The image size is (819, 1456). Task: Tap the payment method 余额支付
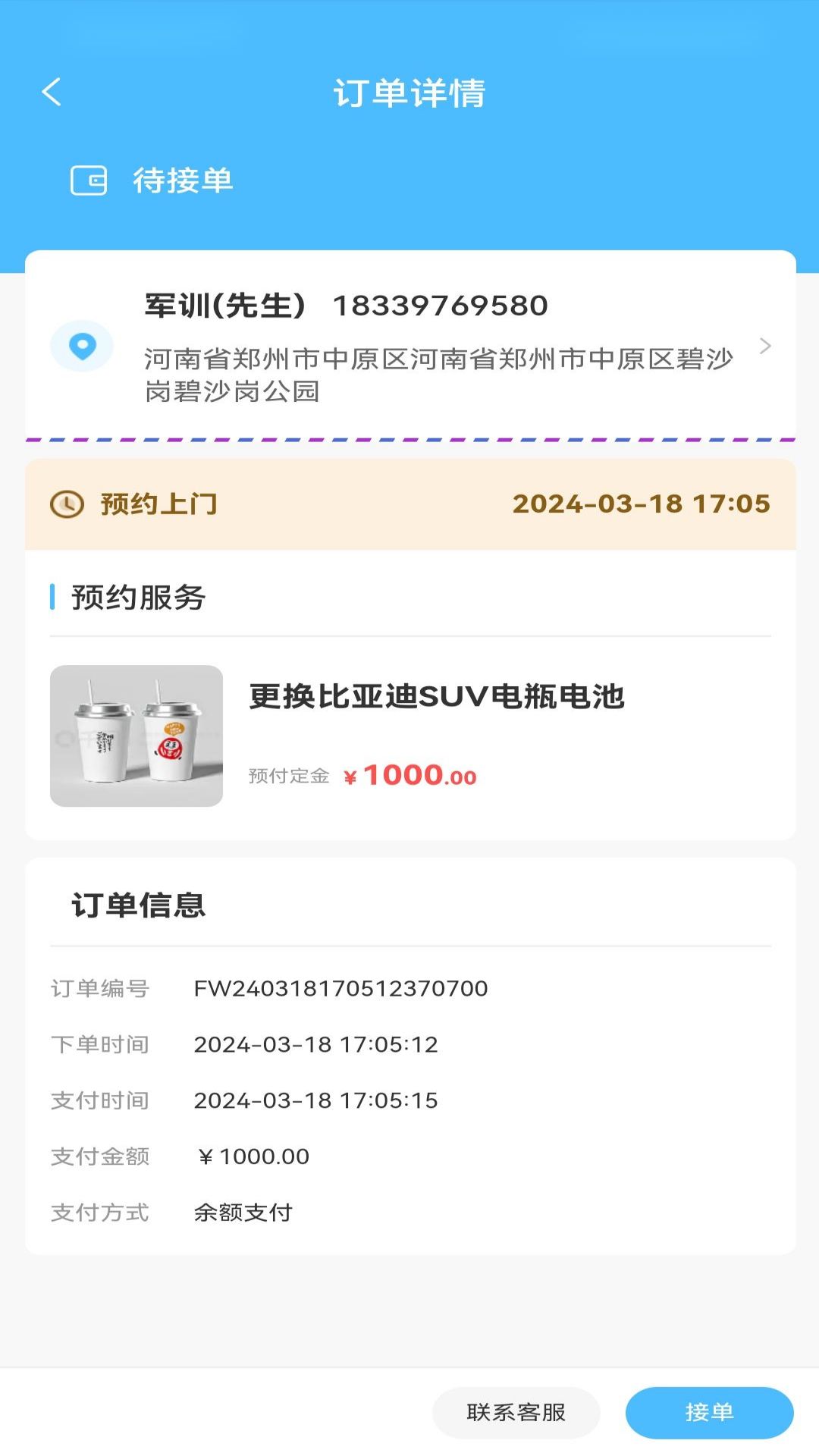pos(244,1213)
